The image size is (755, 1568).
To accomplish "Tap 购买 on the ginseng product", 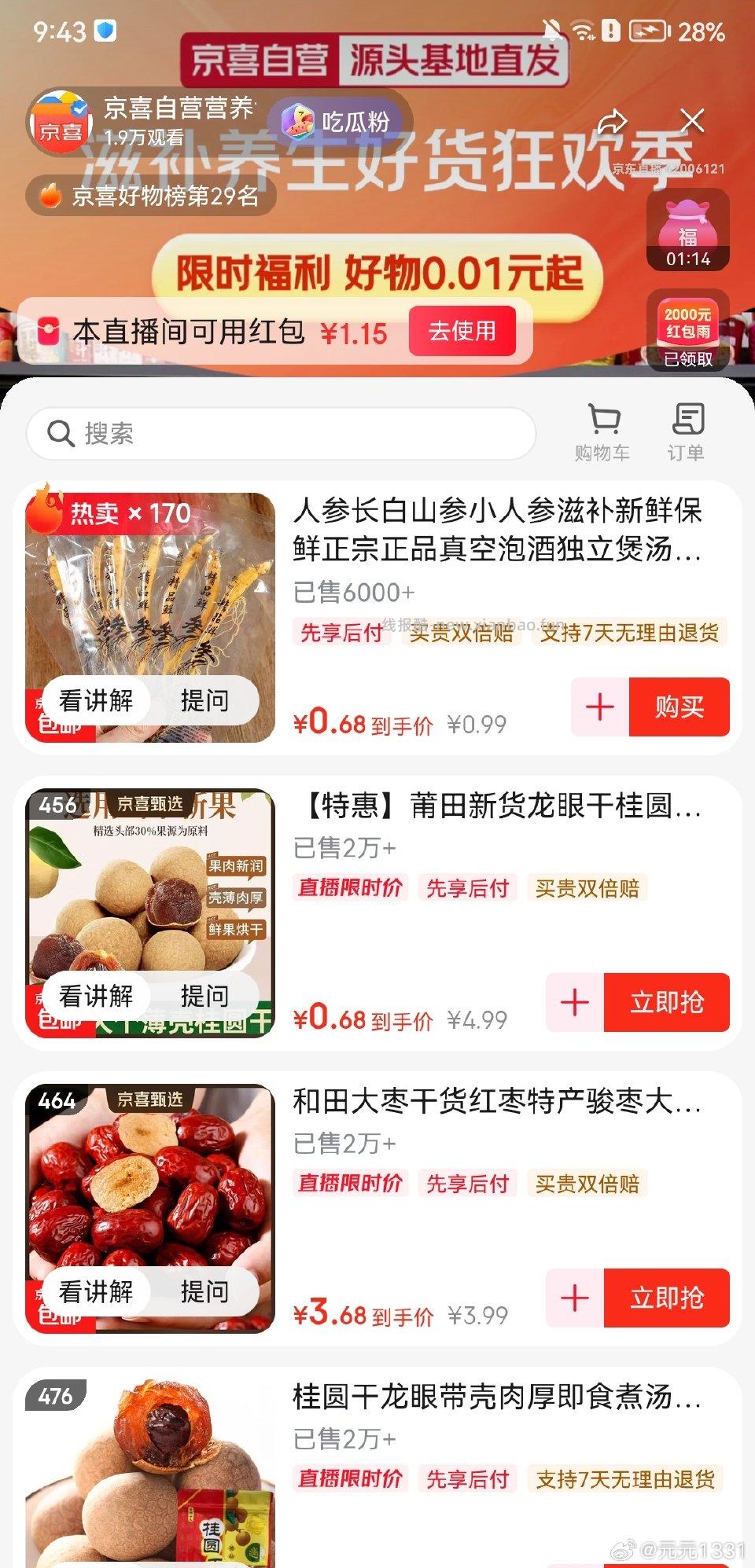I will [678, 707].
